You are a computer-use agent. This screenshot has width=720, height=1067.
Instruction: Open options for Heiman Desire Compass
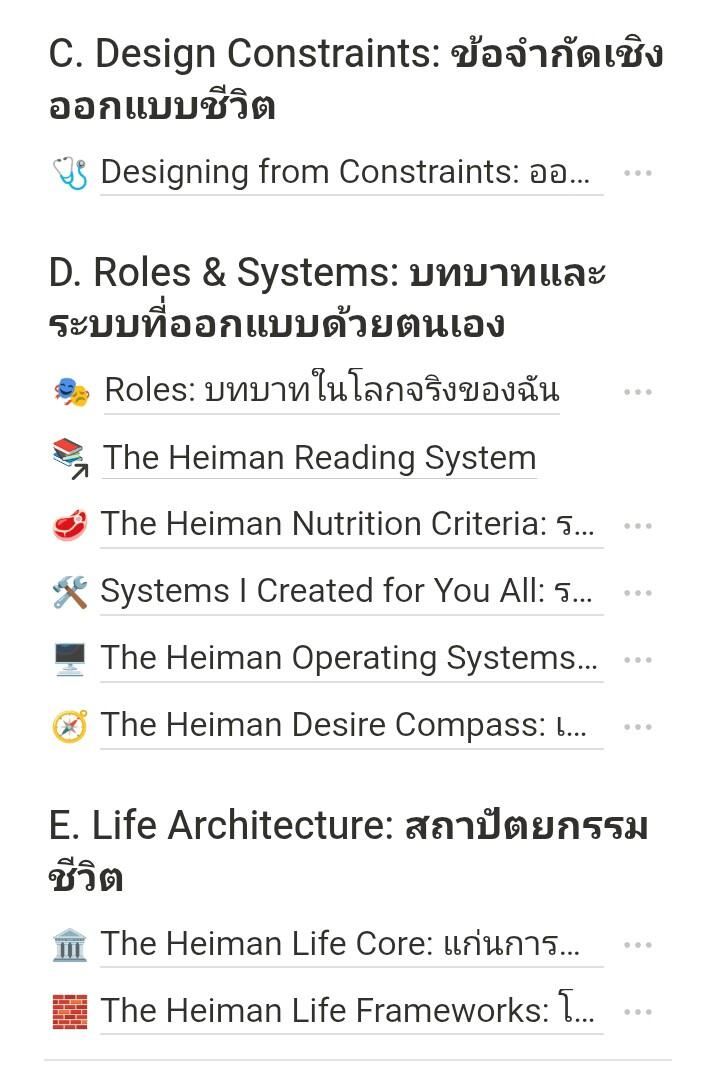pos(637,727)
